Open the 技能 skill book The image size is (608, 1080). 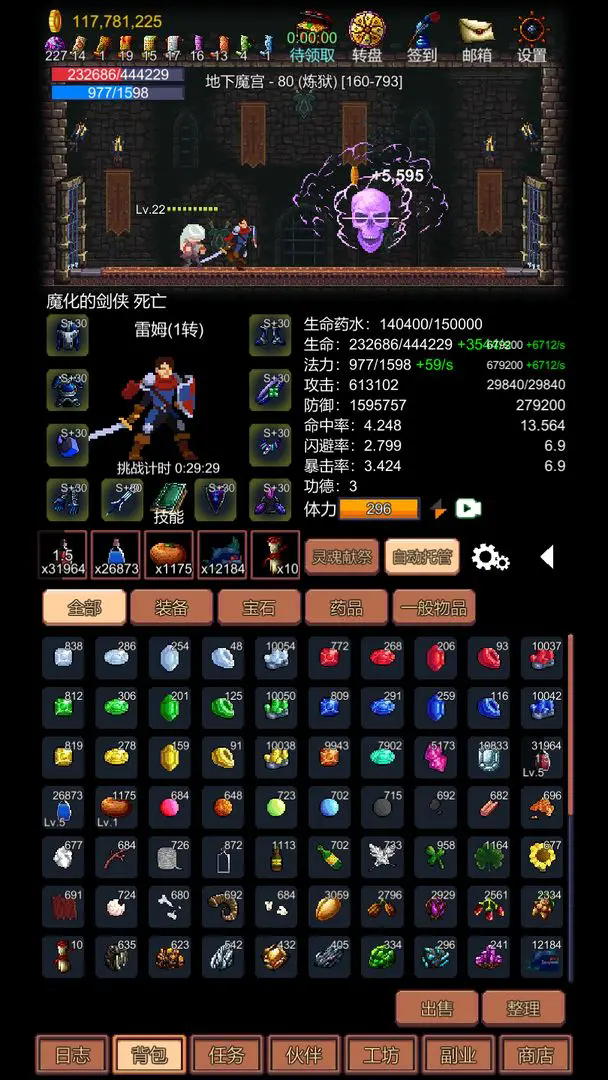[168, 501]
